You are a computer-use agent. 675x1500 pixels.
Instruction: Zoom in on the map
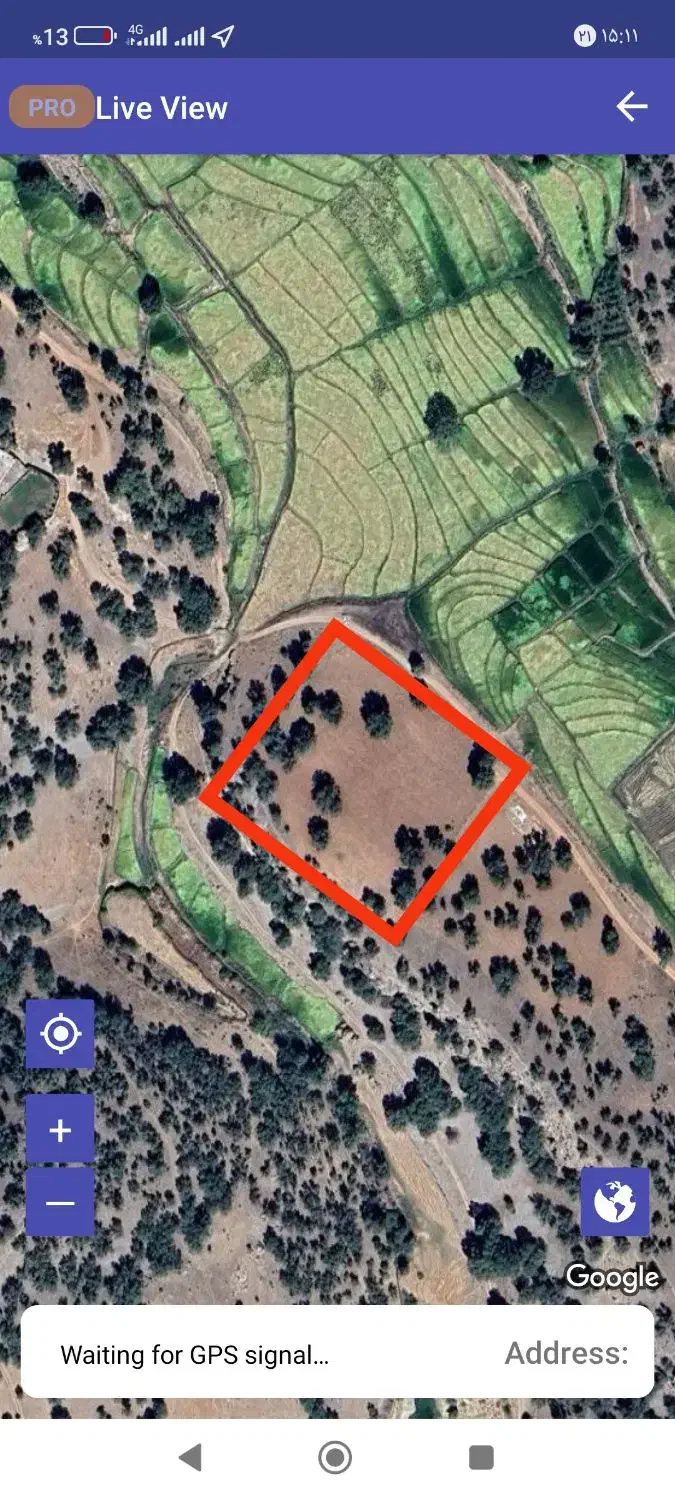(60, 1130)
